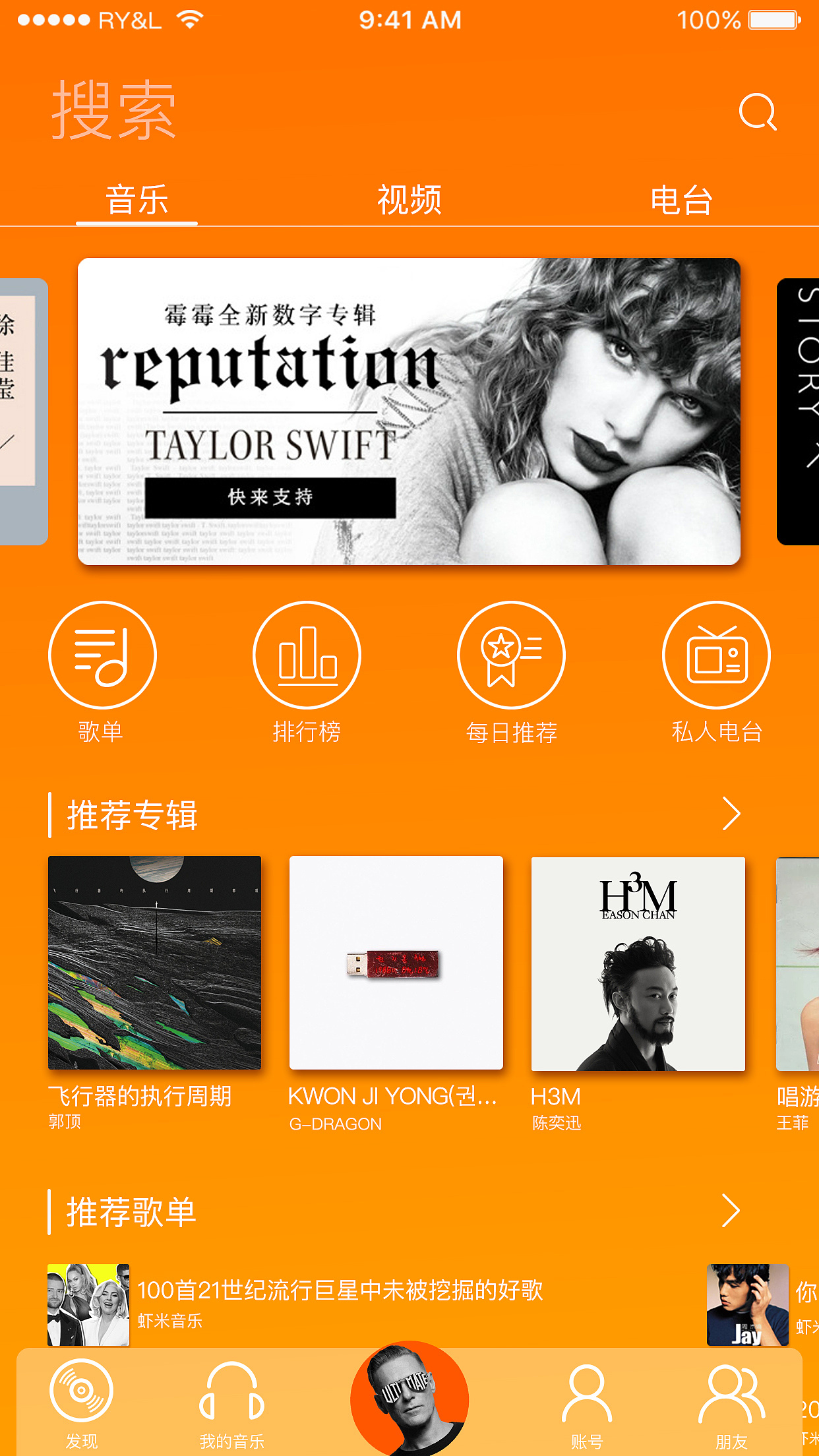The image size is (819, 1456).
Task: Open H3M album by 陈奕迅
Action: click(638, 963)
